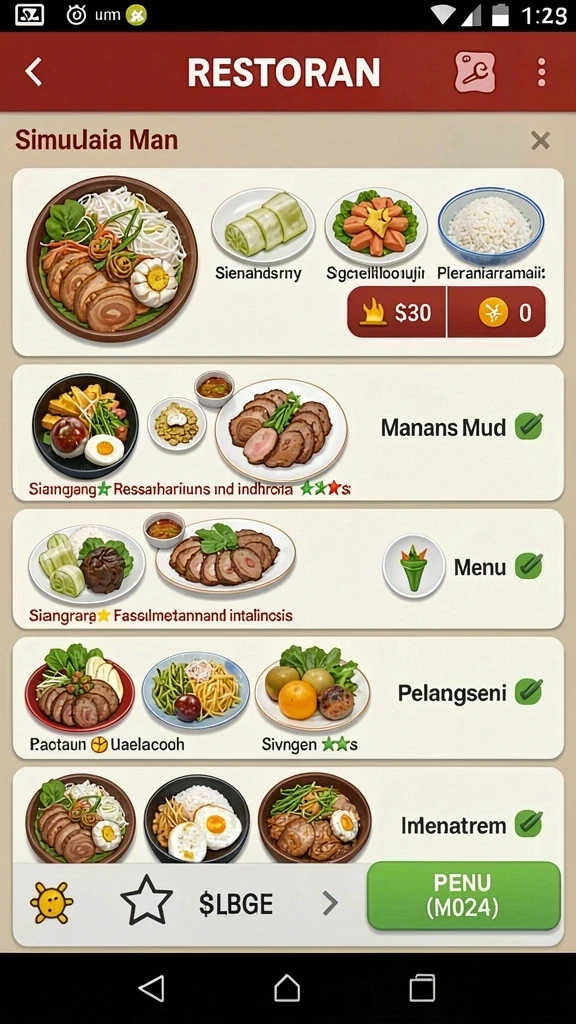Toggle the Pelangseni checkbox
Image resolution: width=576 pixels, height=1024 pixels.
tap(528, 692)
